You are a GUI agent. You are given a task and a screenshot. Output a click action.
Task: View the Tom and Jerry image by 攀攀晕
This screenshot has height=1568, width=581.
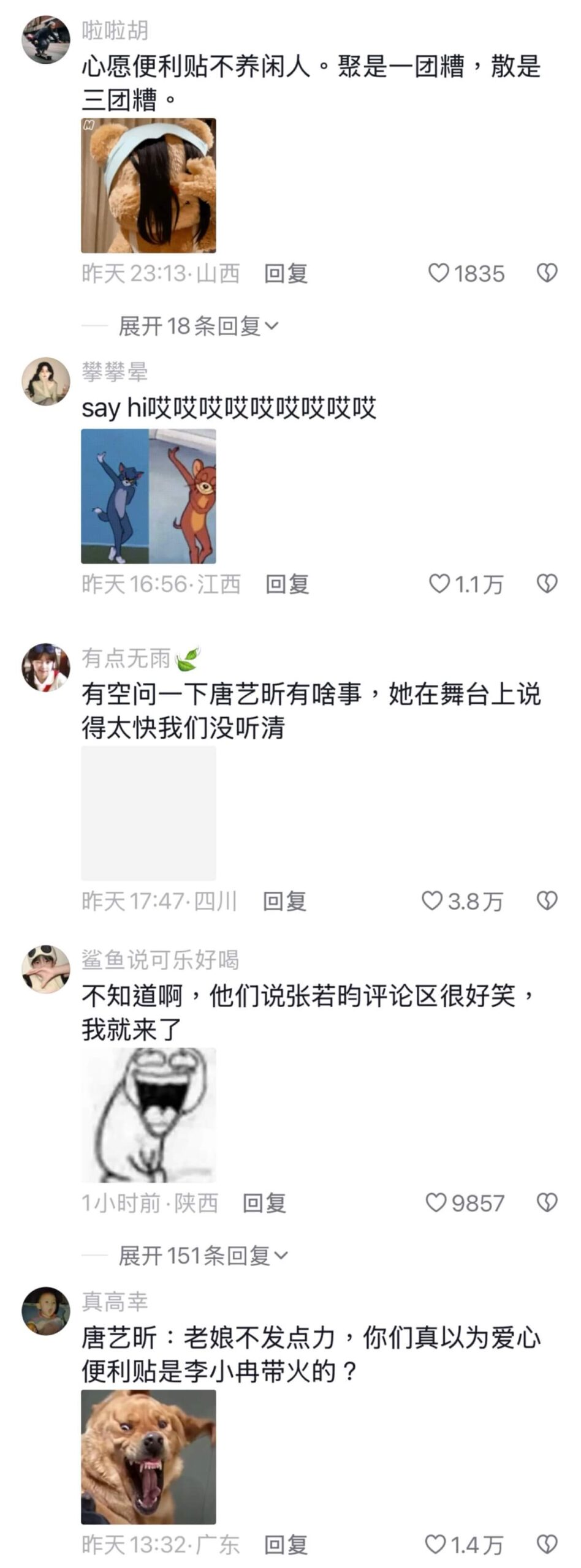pos(148,496)
